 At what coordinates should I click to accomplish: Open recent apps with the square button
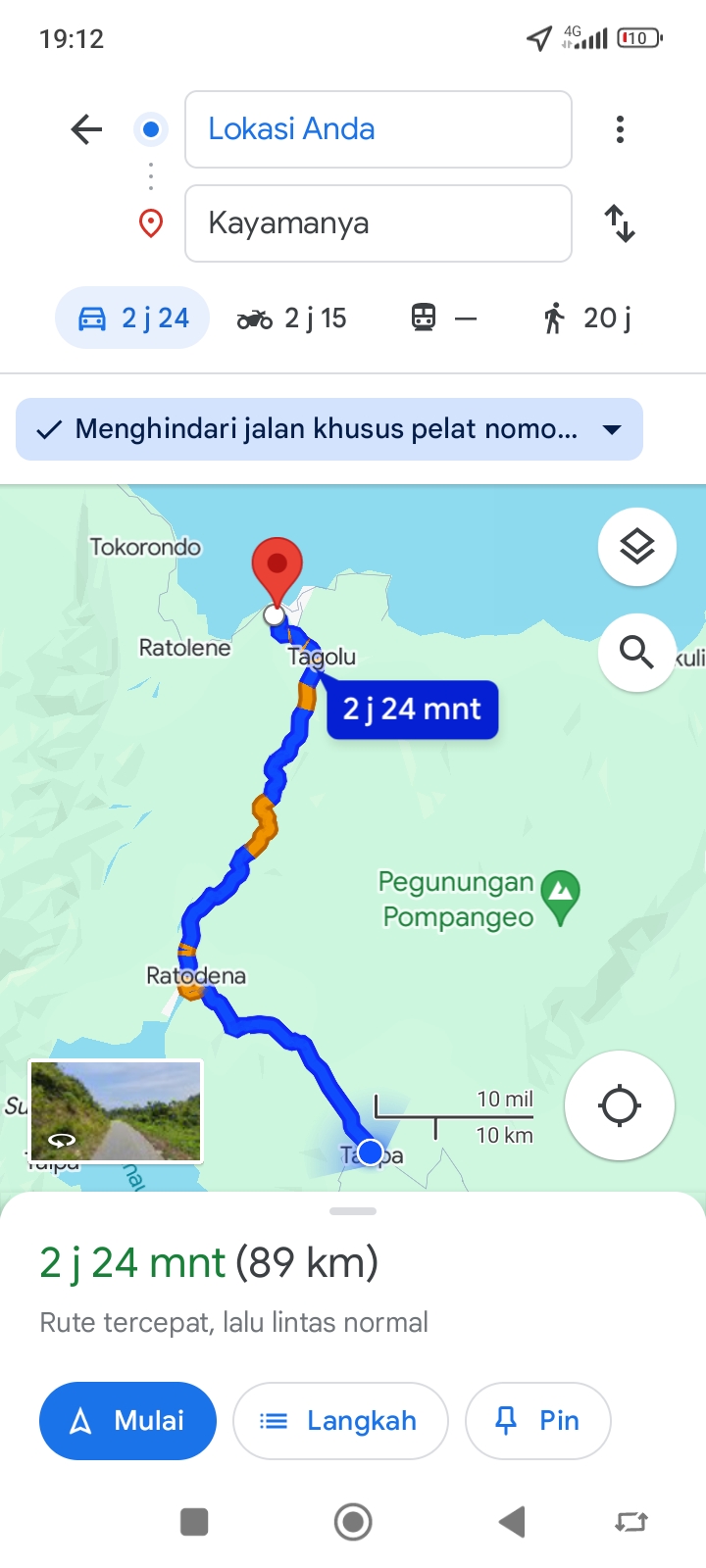coord(194,1522)
